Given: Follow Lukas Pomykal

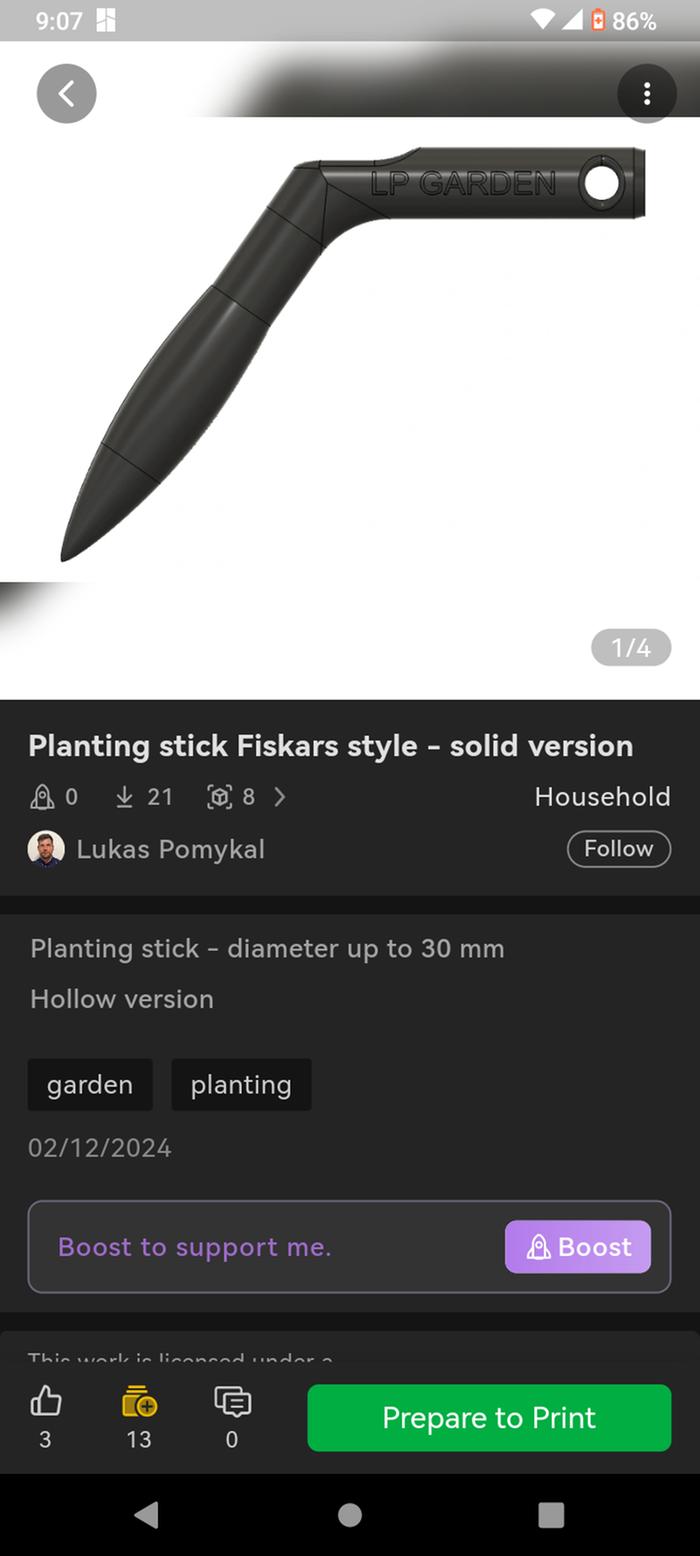Looking at the screenshot, I should [618, 849].
